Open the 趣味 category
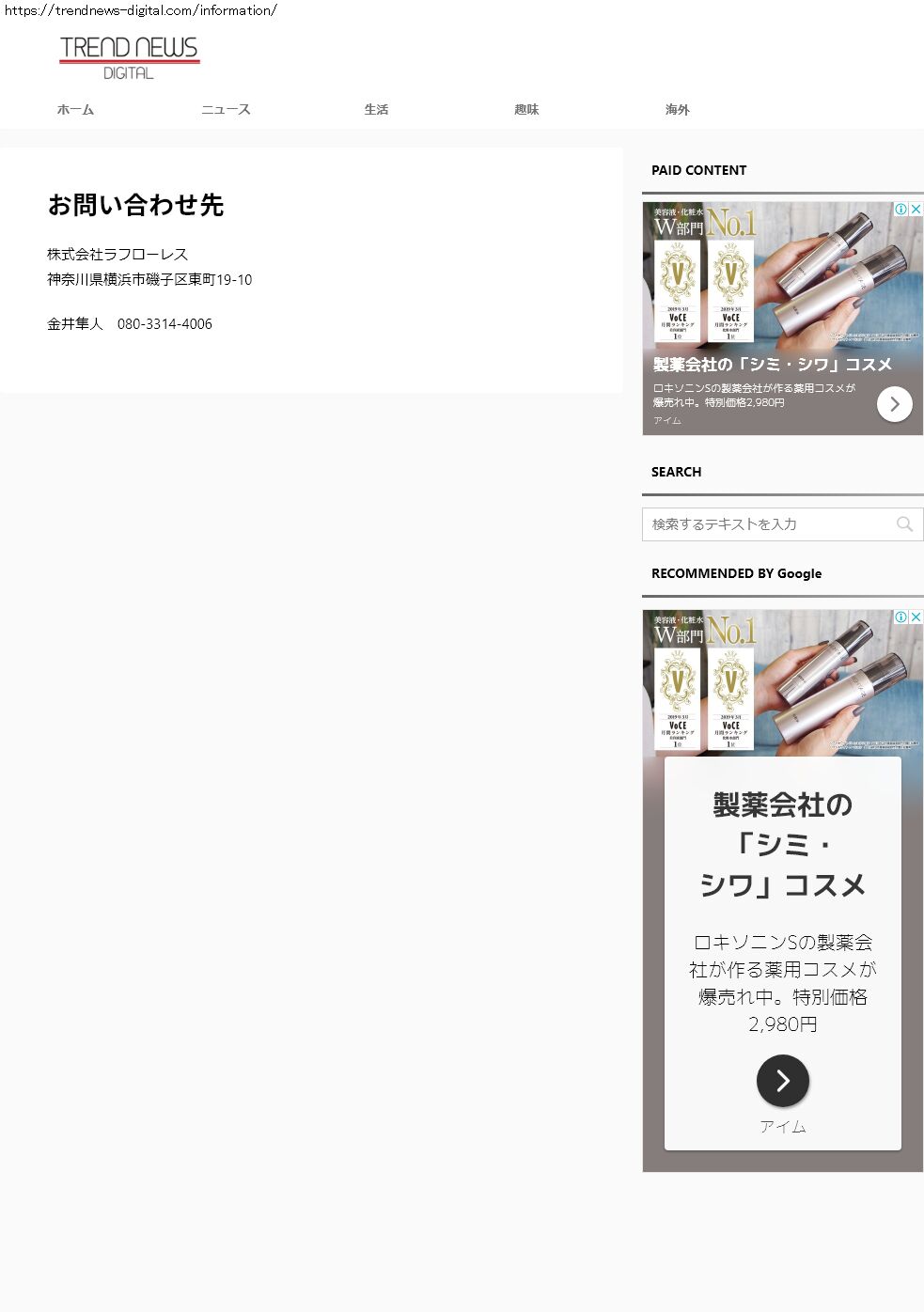Screen dimensions: 924x1312 [526, 110]
